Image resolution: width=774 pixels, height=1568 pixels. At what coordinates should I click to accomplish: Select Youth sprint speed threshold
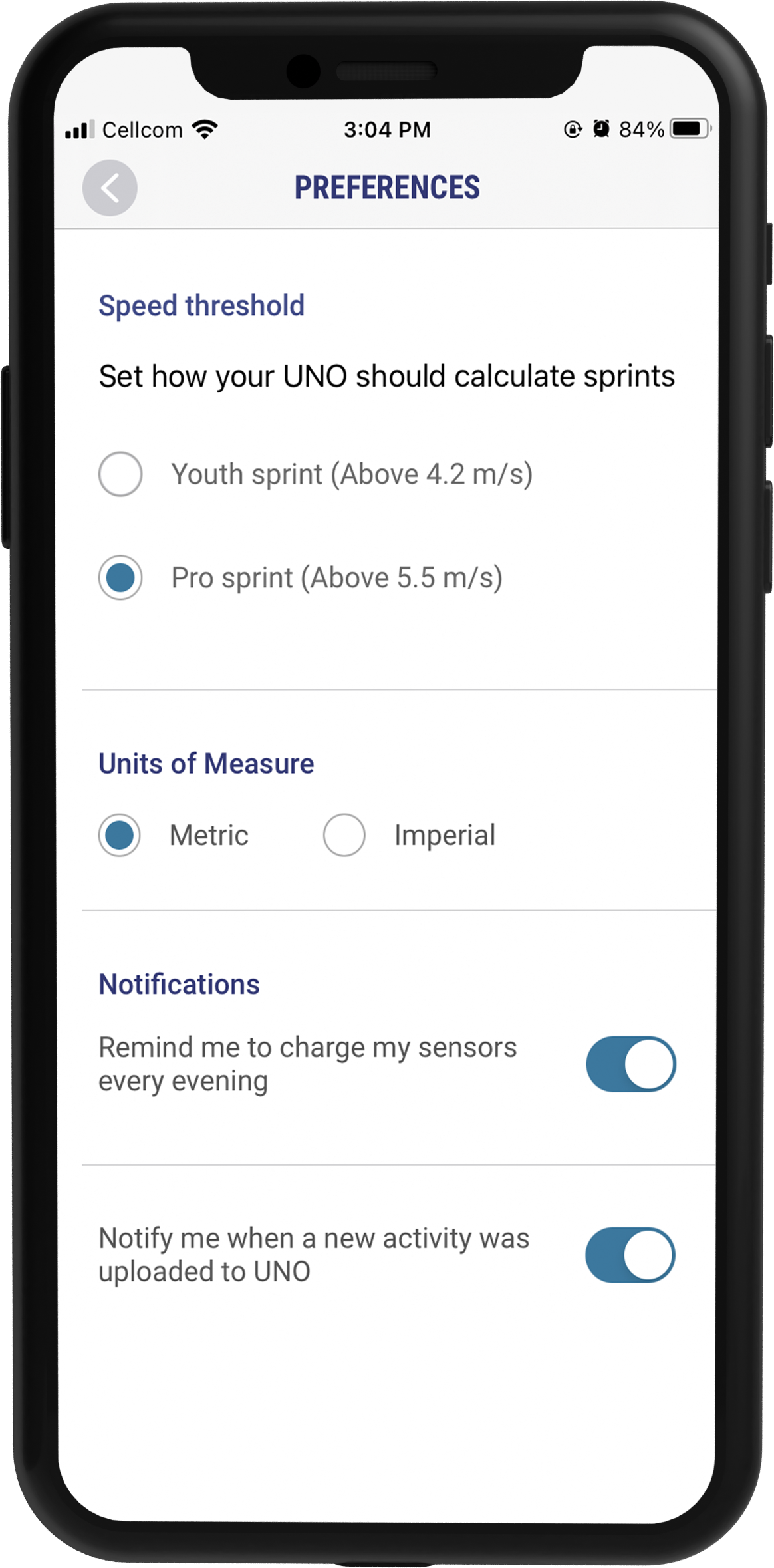click(120, 474)
